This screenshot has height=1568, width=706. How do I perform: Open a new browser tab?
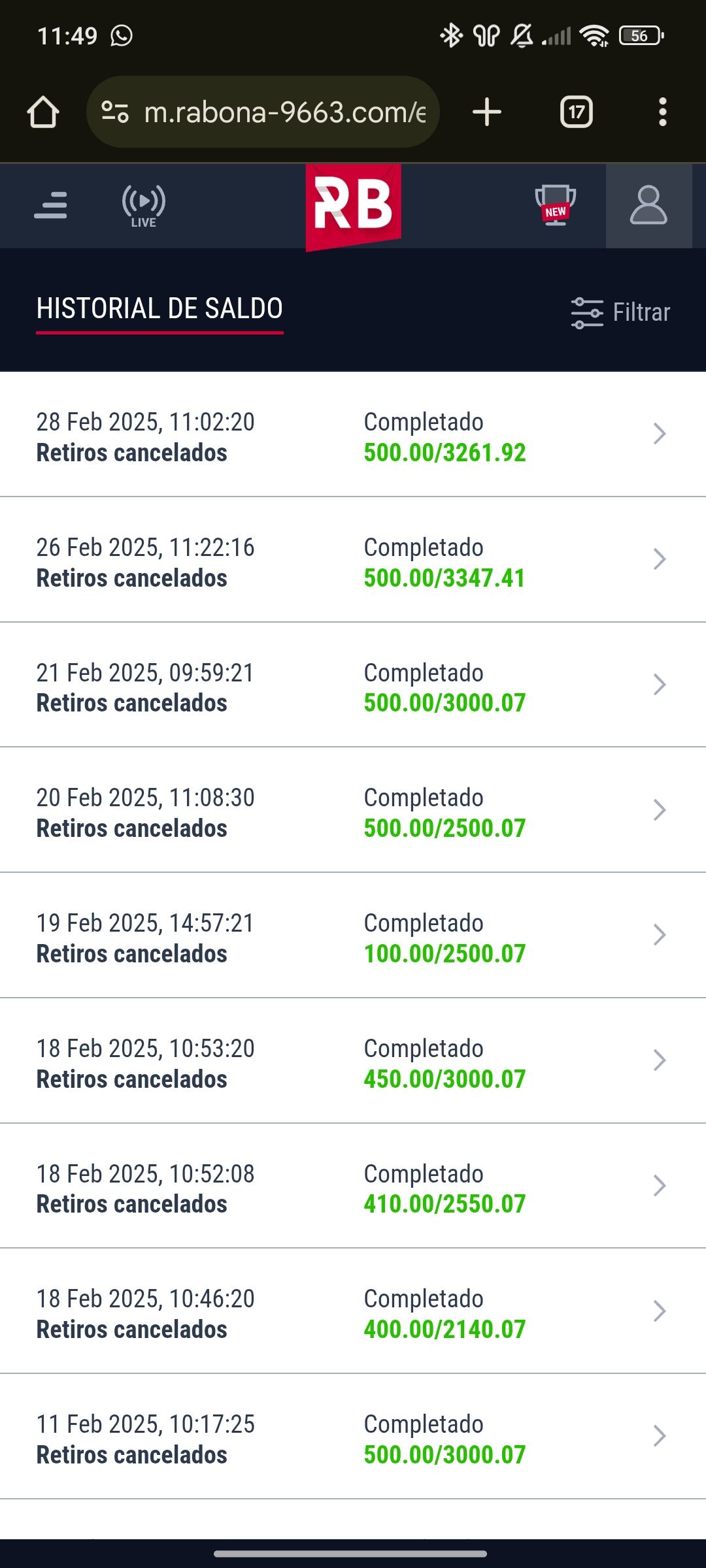[x=487, y=112]
